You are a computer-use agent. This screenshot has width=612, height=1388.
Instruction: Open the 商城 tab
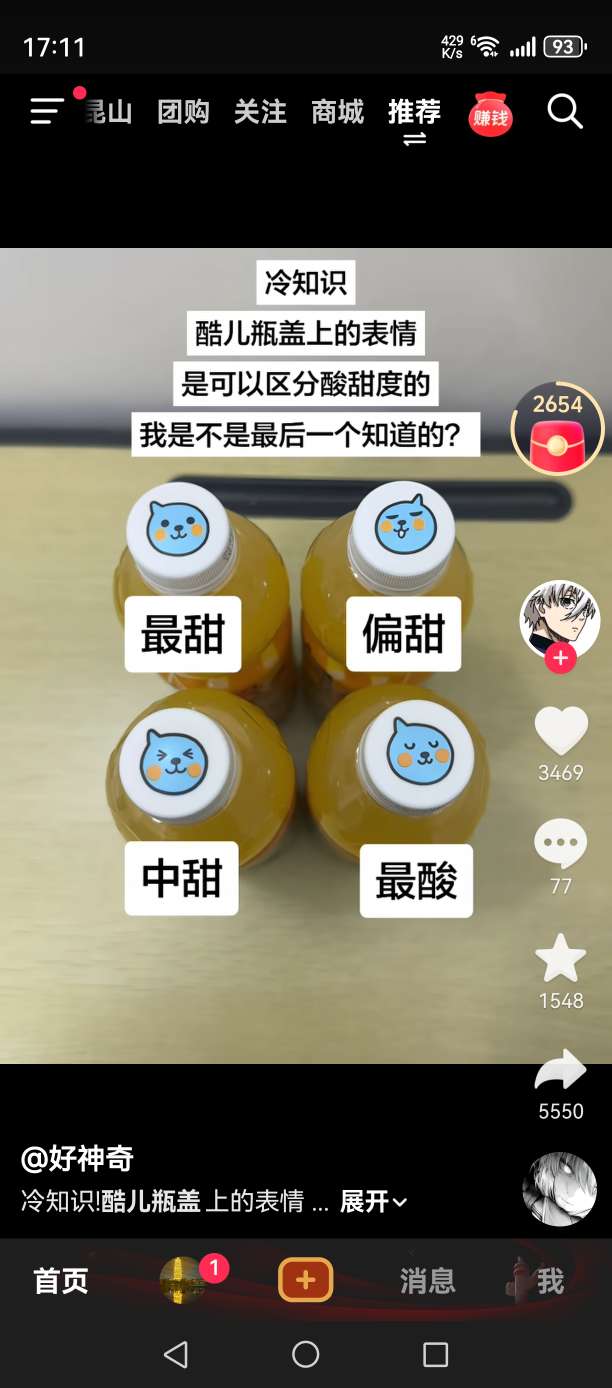click(337, 112)
